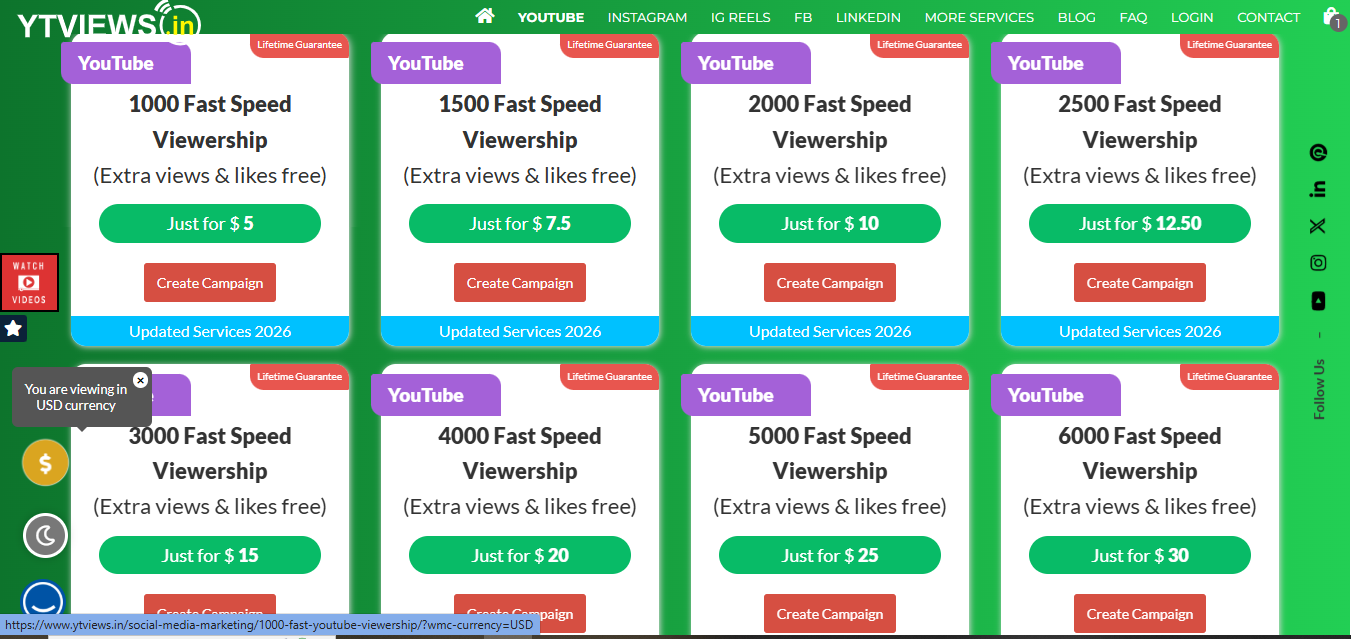
Task: Create Campaign for 1000 Fast Speed Viewership
Action: tap(210, 283)
